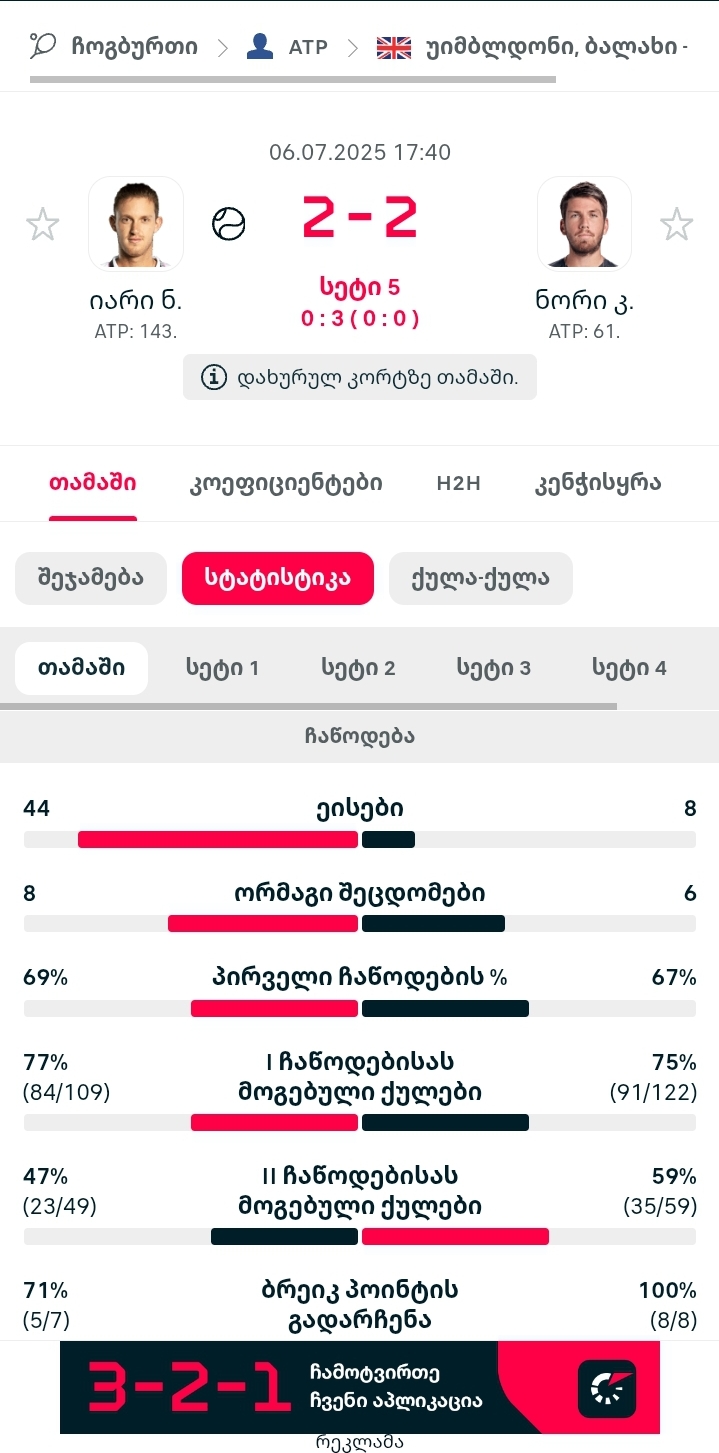This screenshot has width=719, height=1453.
Task: View stats for სეტი 1
Action: pyautogui.click(x=222, y=668)
